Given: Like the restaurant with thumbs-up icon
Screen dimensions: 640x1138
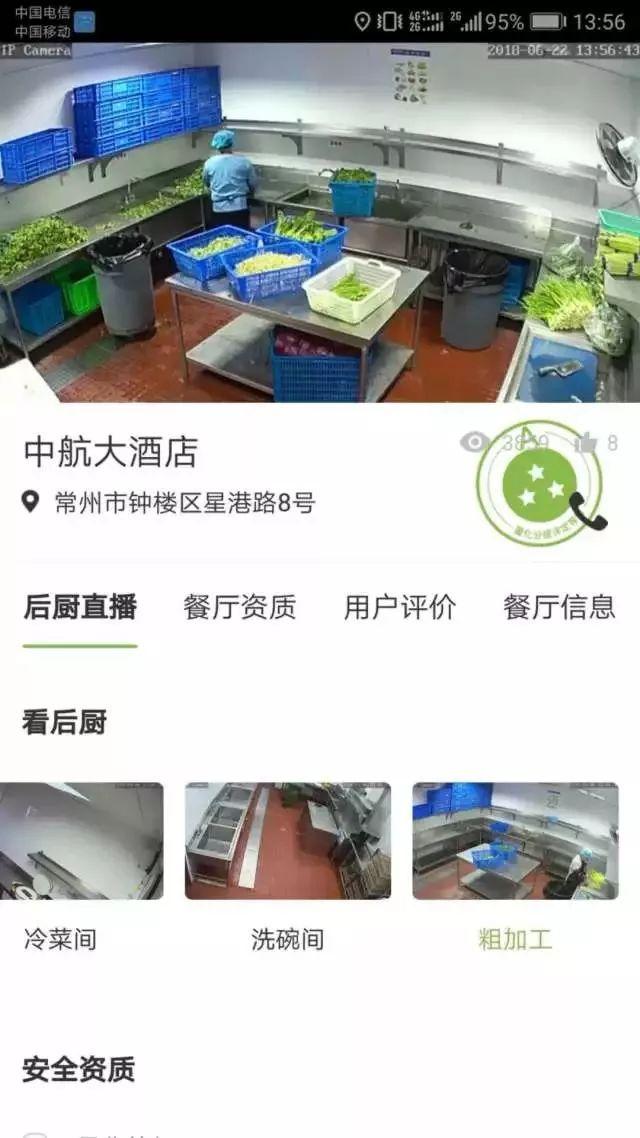Looking at the screenshot, I should (586, 442).
